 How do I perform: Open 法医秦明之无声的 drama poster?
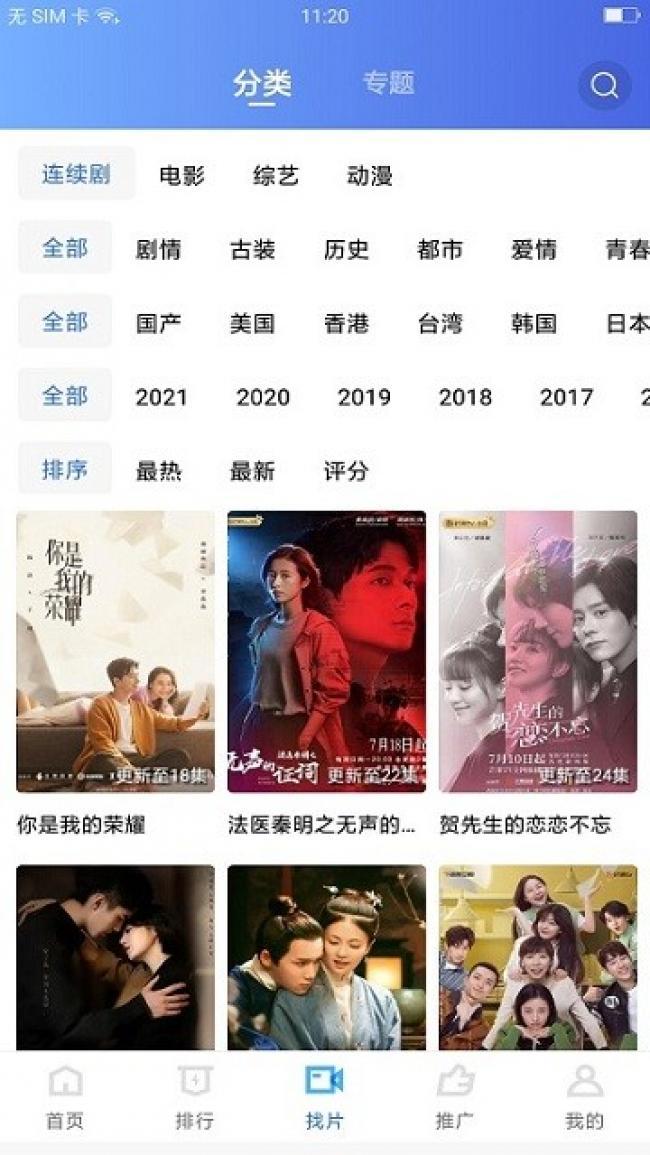click(326, 651)
